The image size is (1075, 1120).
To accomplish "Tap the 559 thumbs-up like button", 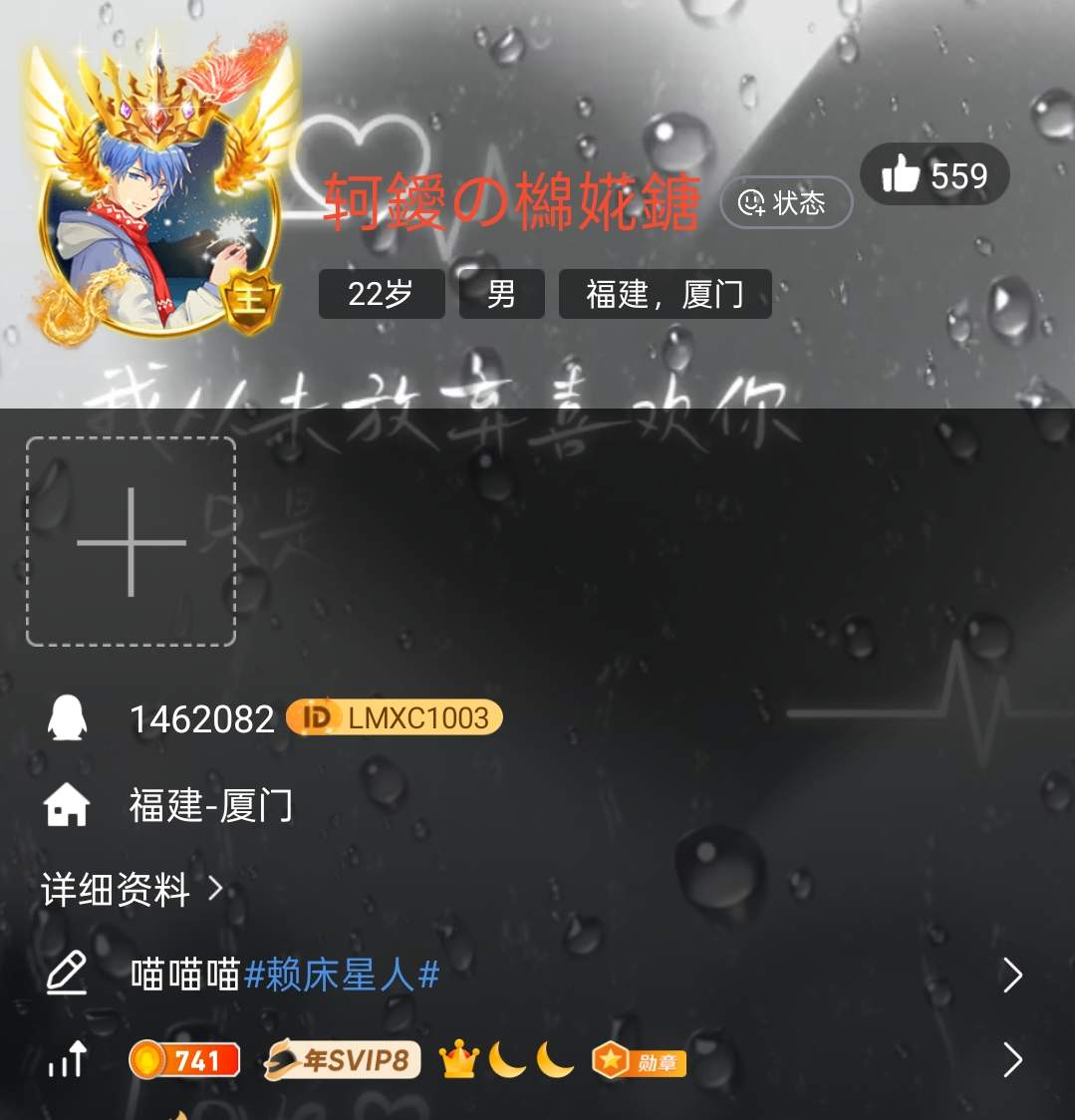I will (935, 176).
